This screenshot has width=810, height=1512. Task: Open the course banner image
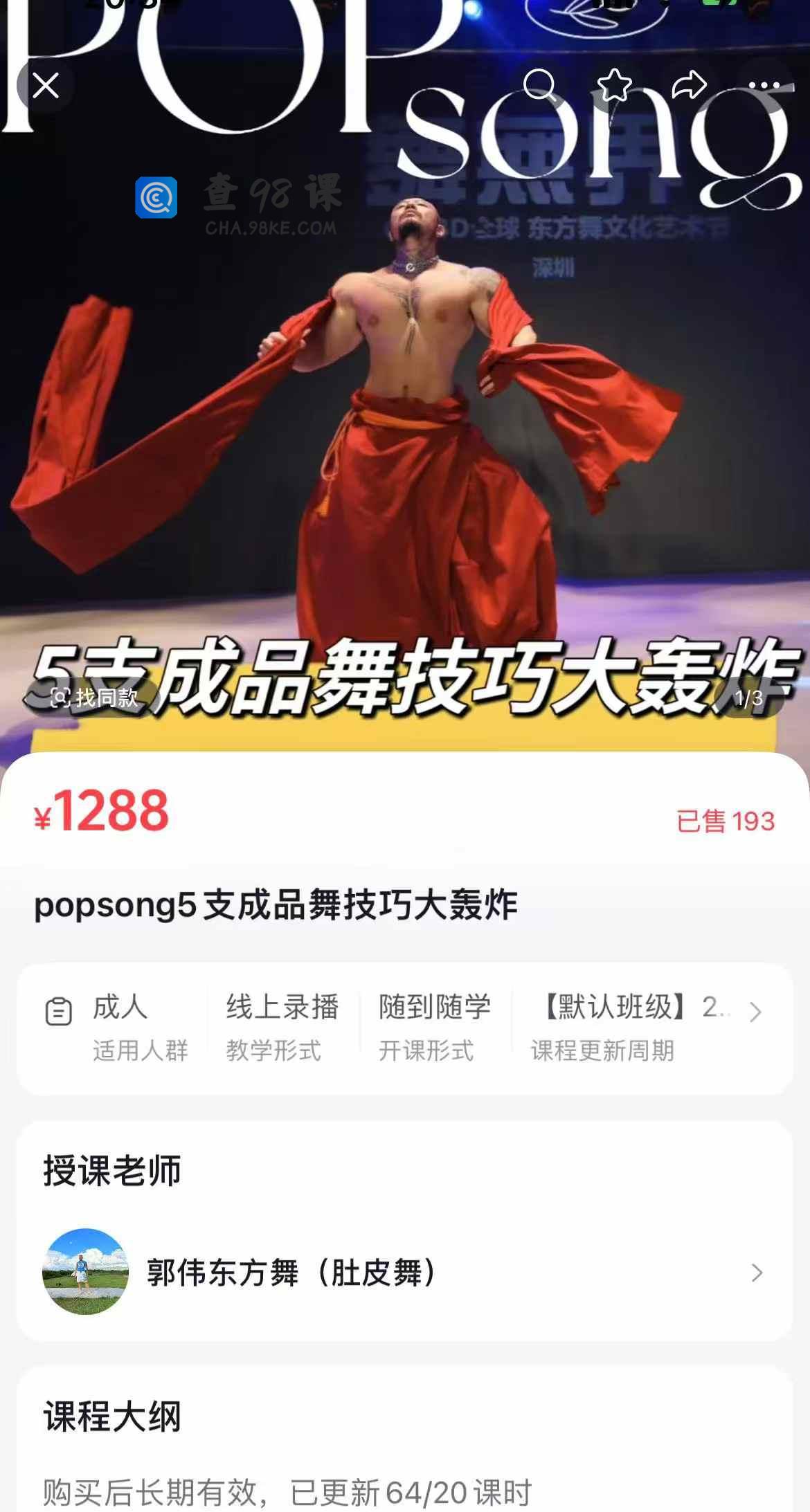tap(405, 415)
